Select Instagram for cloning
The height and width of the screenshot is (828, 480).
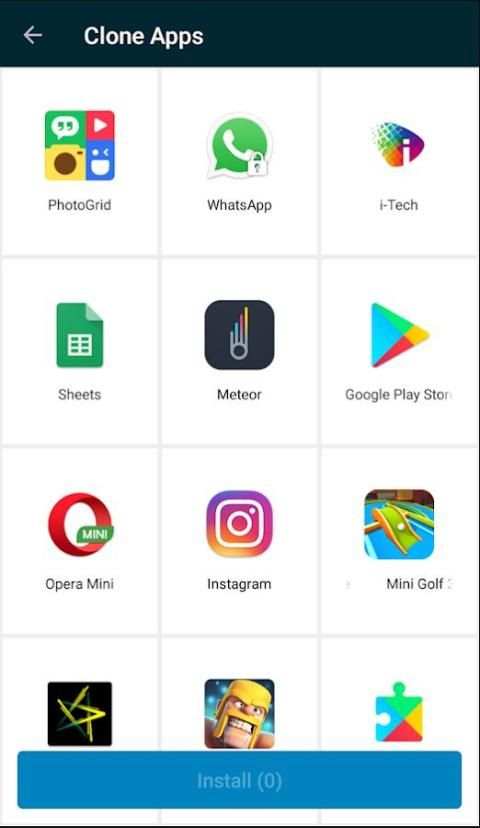coord(239,541)
